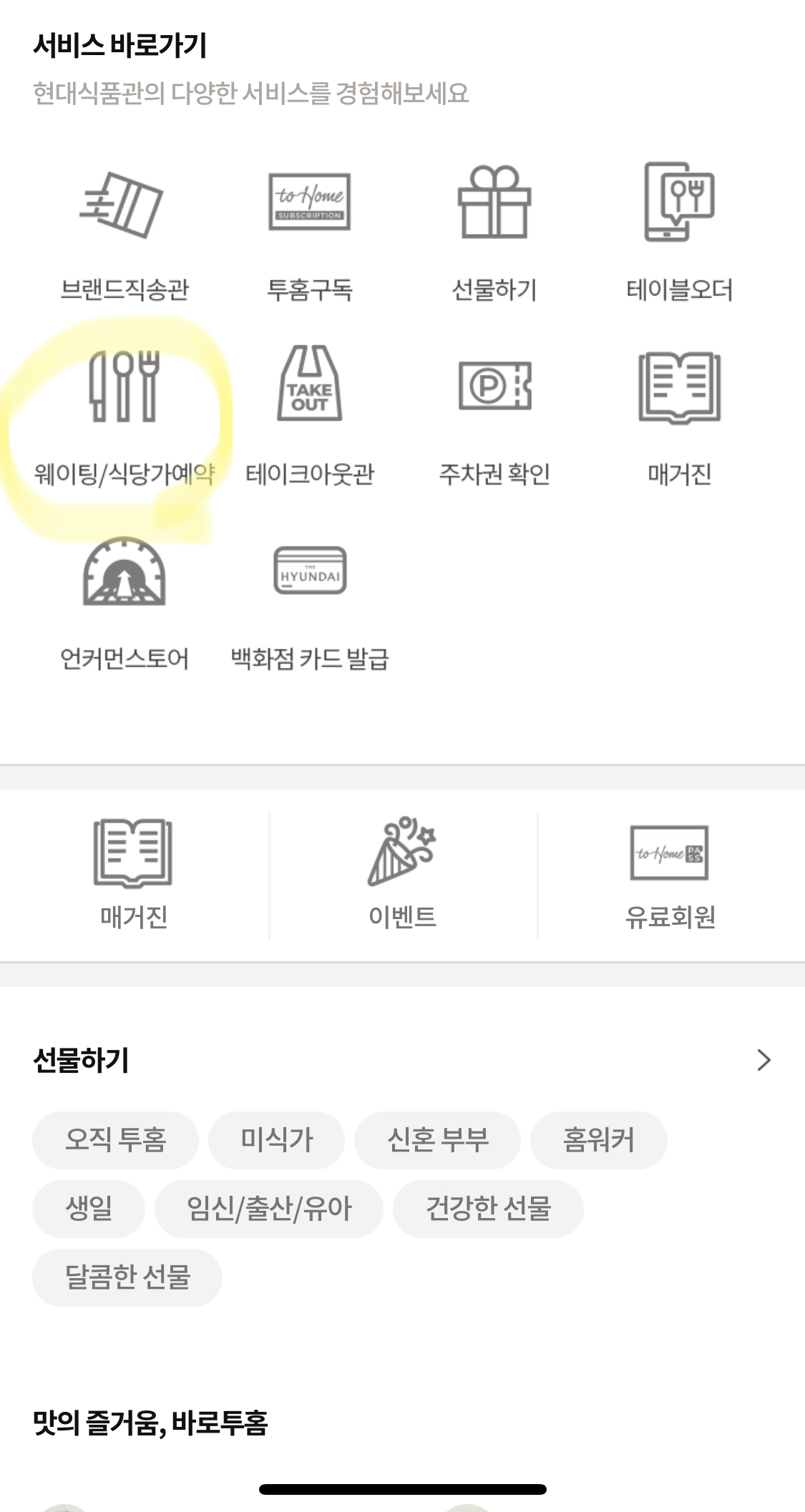Select the 투홈구독 subscription icon
Viewport: 805px width, 1512px height.
click(311, 202)
